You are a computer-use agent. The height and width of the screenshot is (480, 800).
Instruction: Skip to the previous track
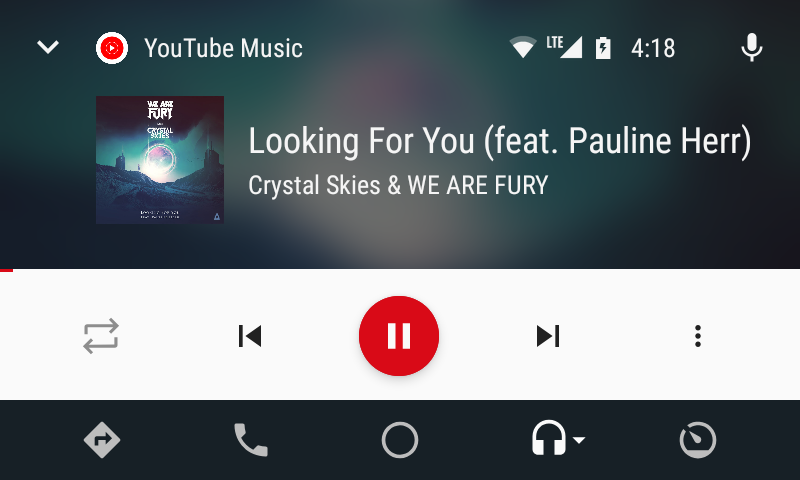click(250, 336)
